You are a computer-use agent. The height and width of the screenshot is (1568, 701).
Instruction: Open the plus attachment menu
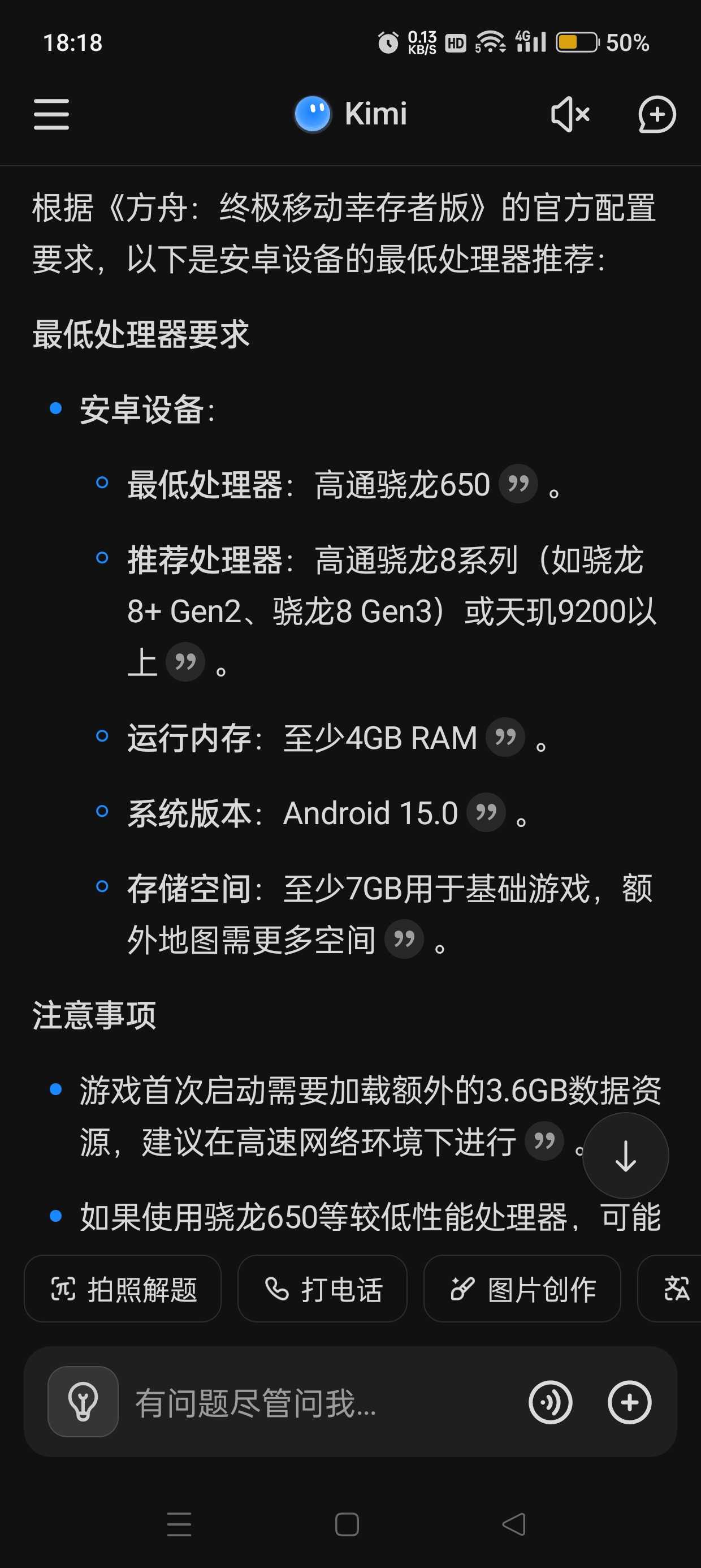629,1402
